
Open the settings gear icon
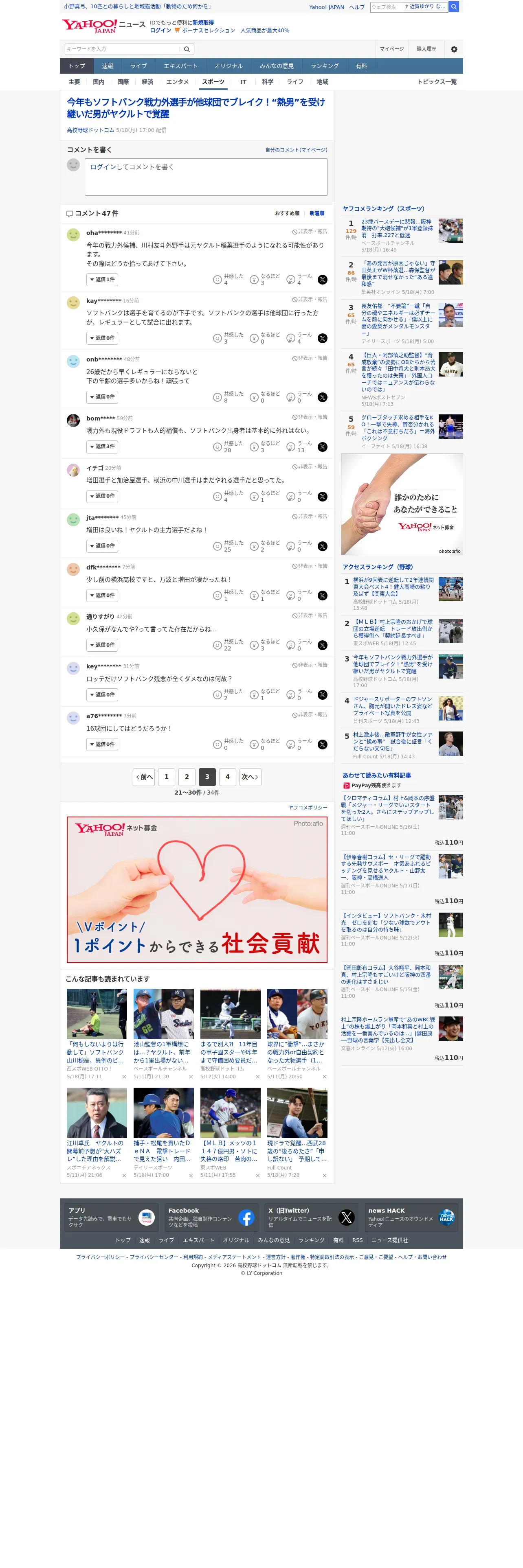pos(454,49)
